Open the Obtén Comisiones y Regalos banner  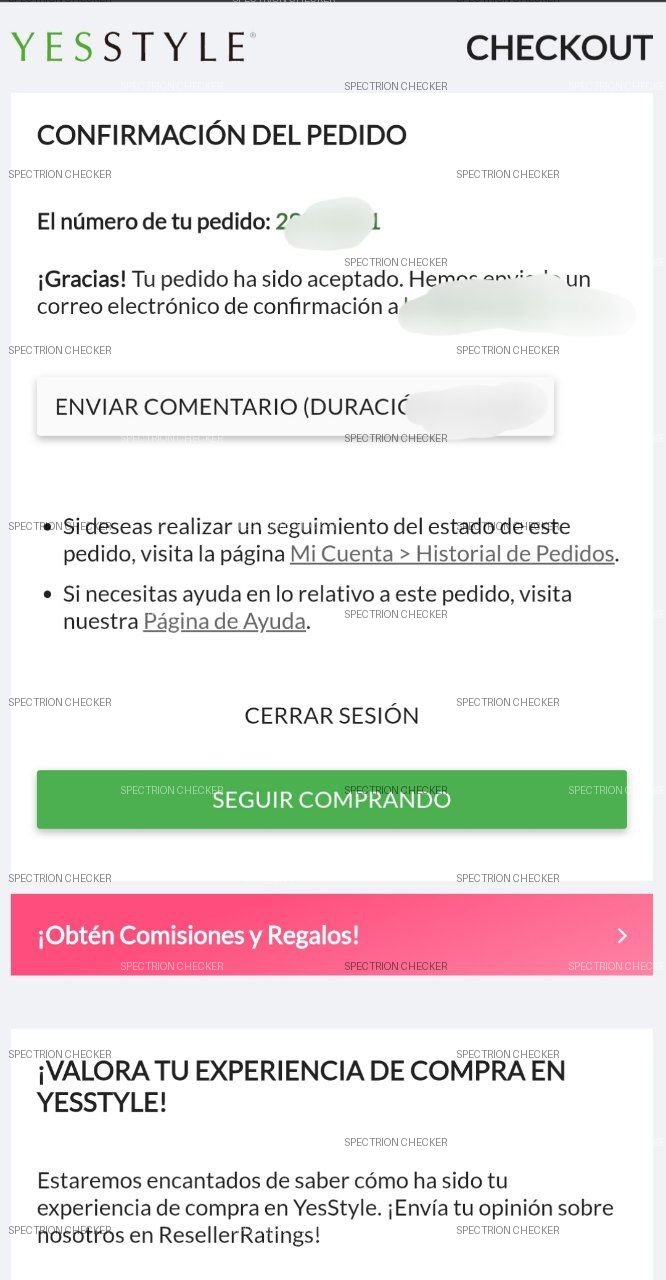click(332, 936)
